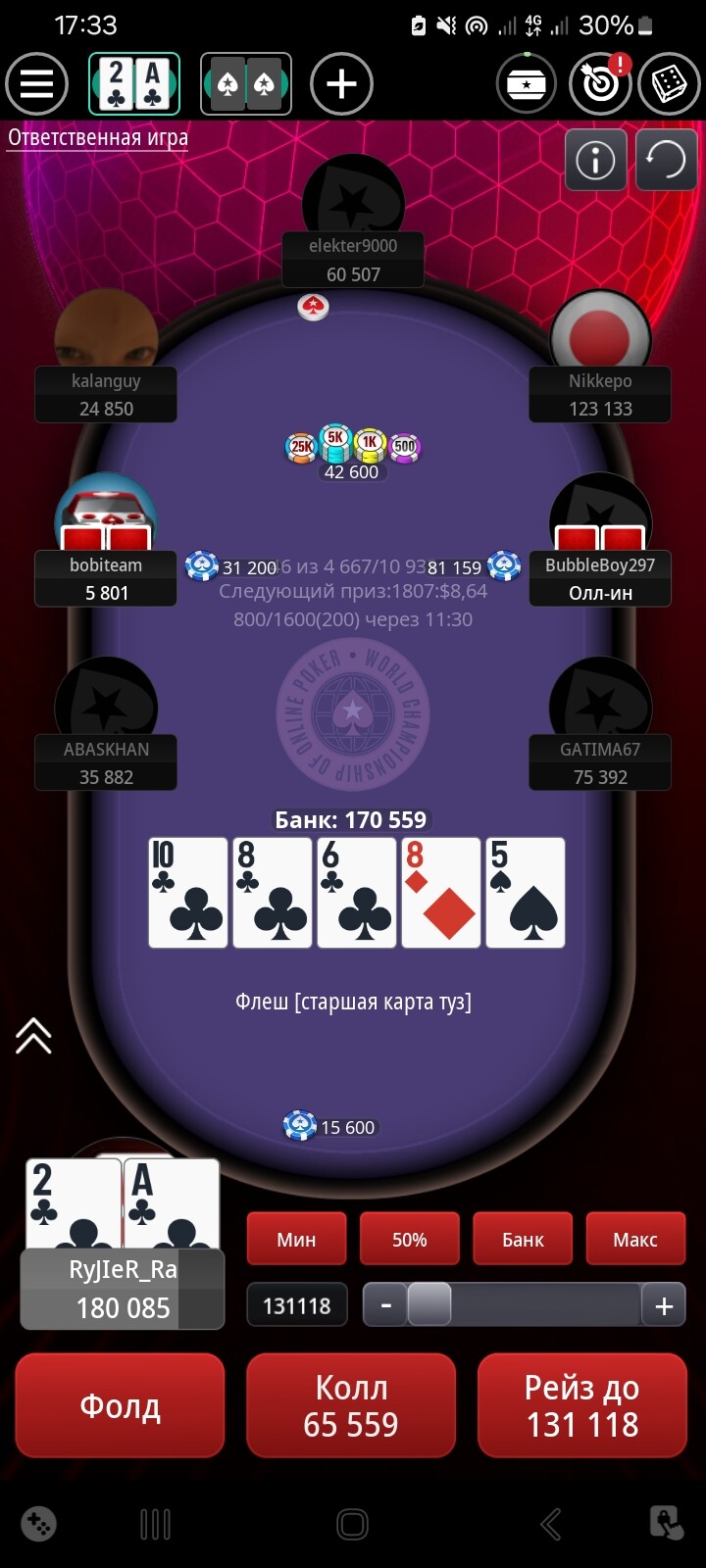Image resolution: width=706 pixels, height=1568 pixels.
Task: Open the cashier chest icon
Action: (527, 84)
